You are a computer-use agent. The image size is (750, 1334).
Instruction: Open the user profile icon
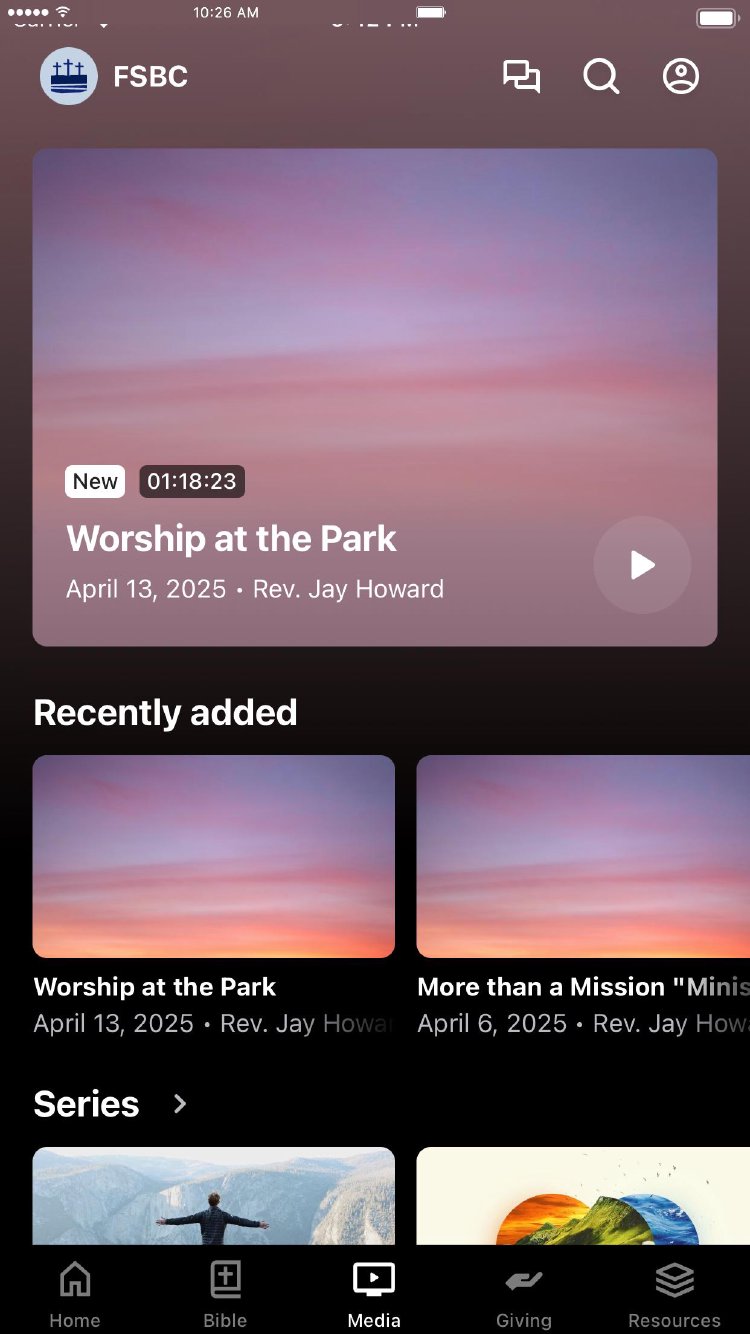point(681,77)
